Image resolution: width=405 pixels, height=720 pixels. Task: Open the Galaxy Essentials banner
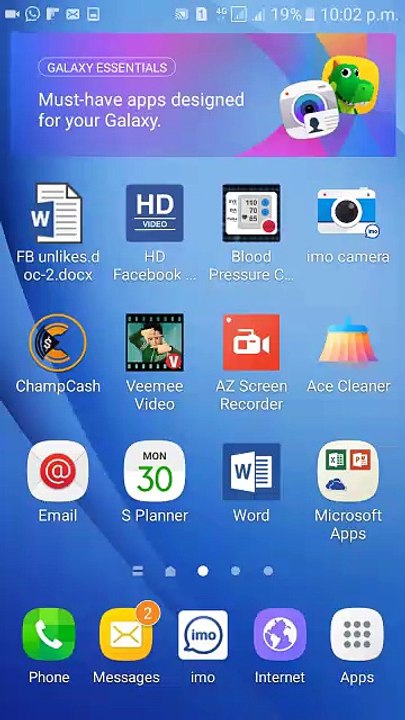click(x=202, y=95)
